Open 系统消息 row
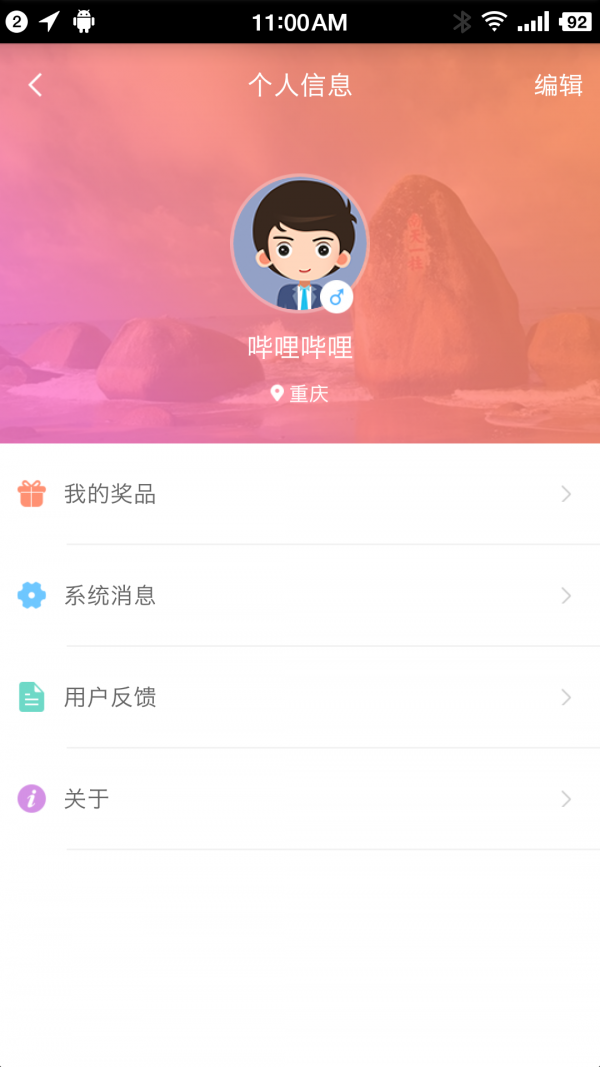 point(300,596)
